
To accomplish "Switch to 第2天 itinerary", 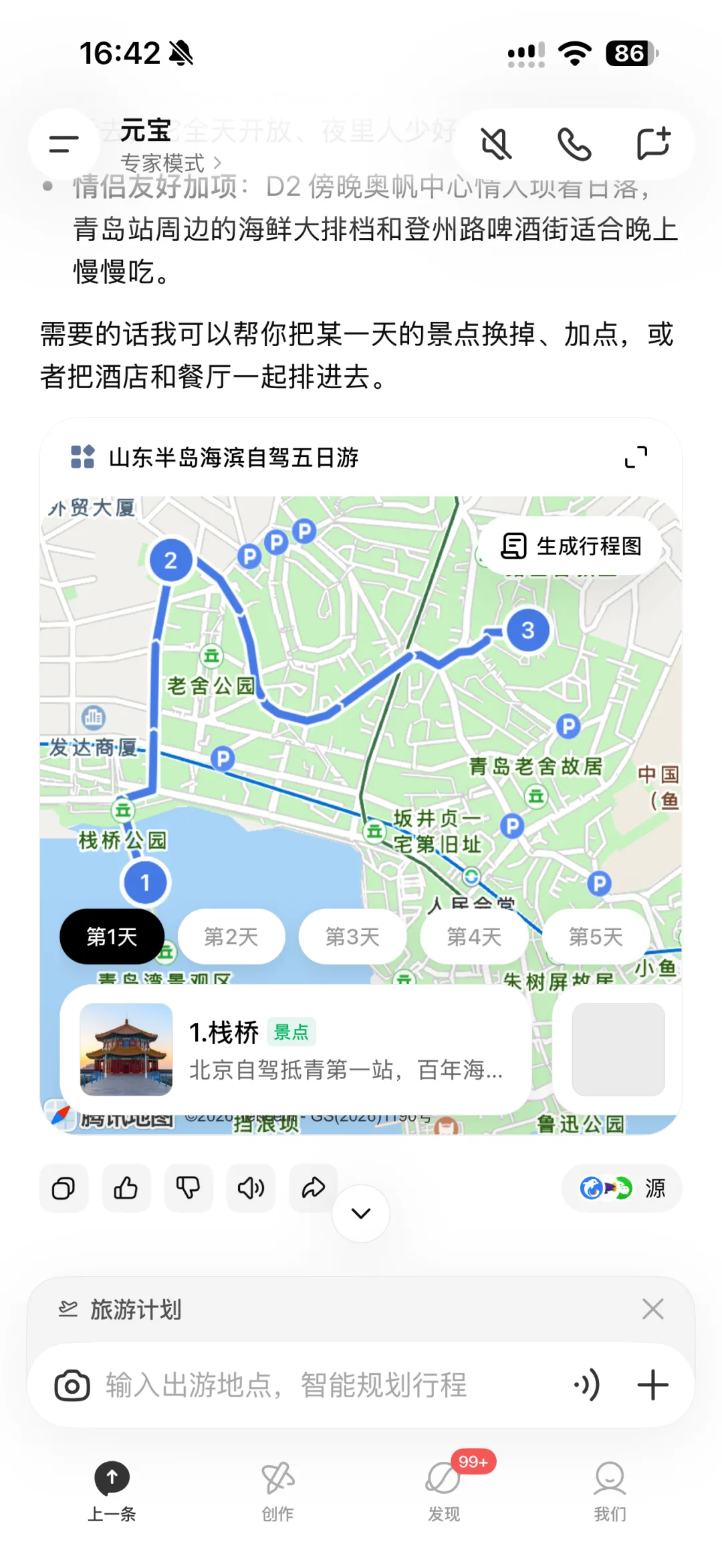I will 231,937.
